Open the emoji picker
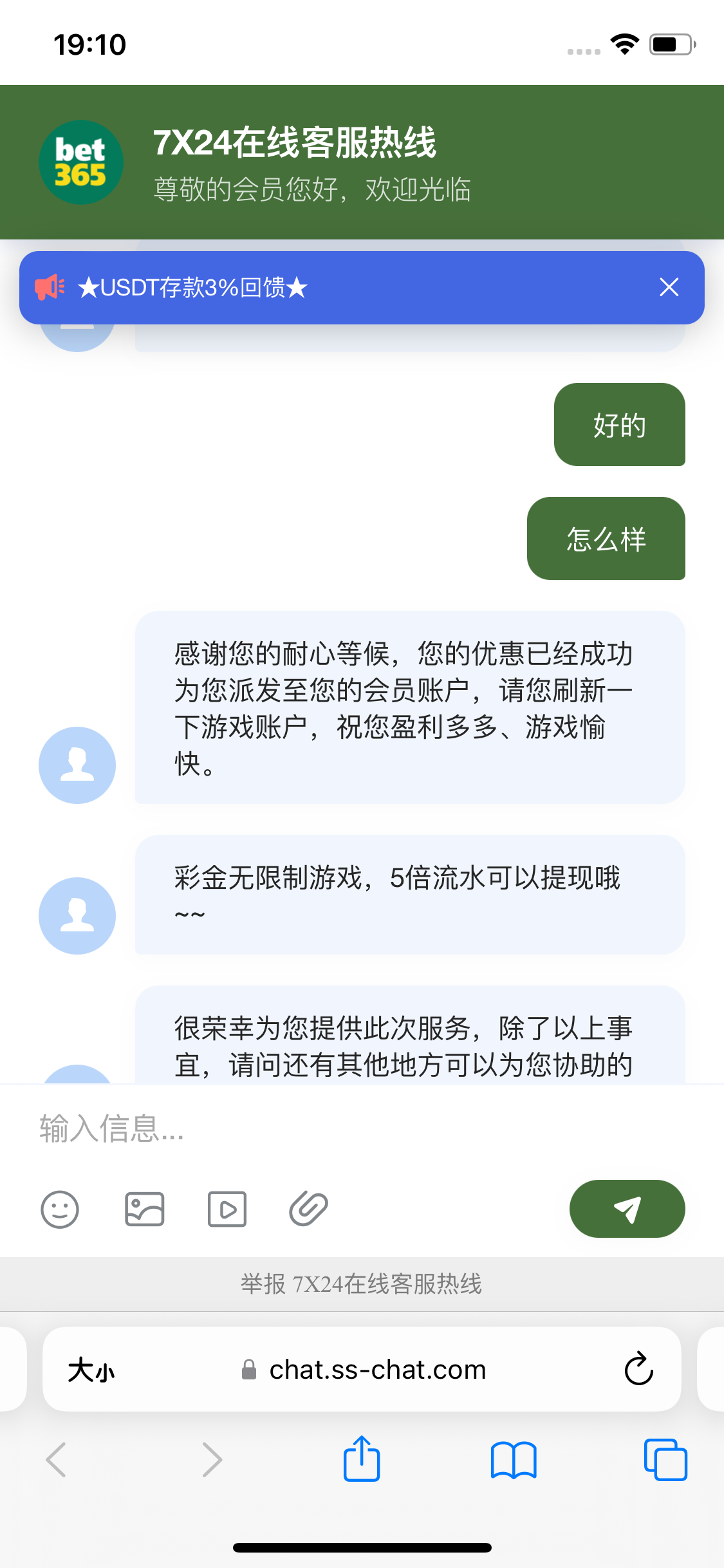724x1568 pixels. pyautogui.click(x=60, y=1209)
